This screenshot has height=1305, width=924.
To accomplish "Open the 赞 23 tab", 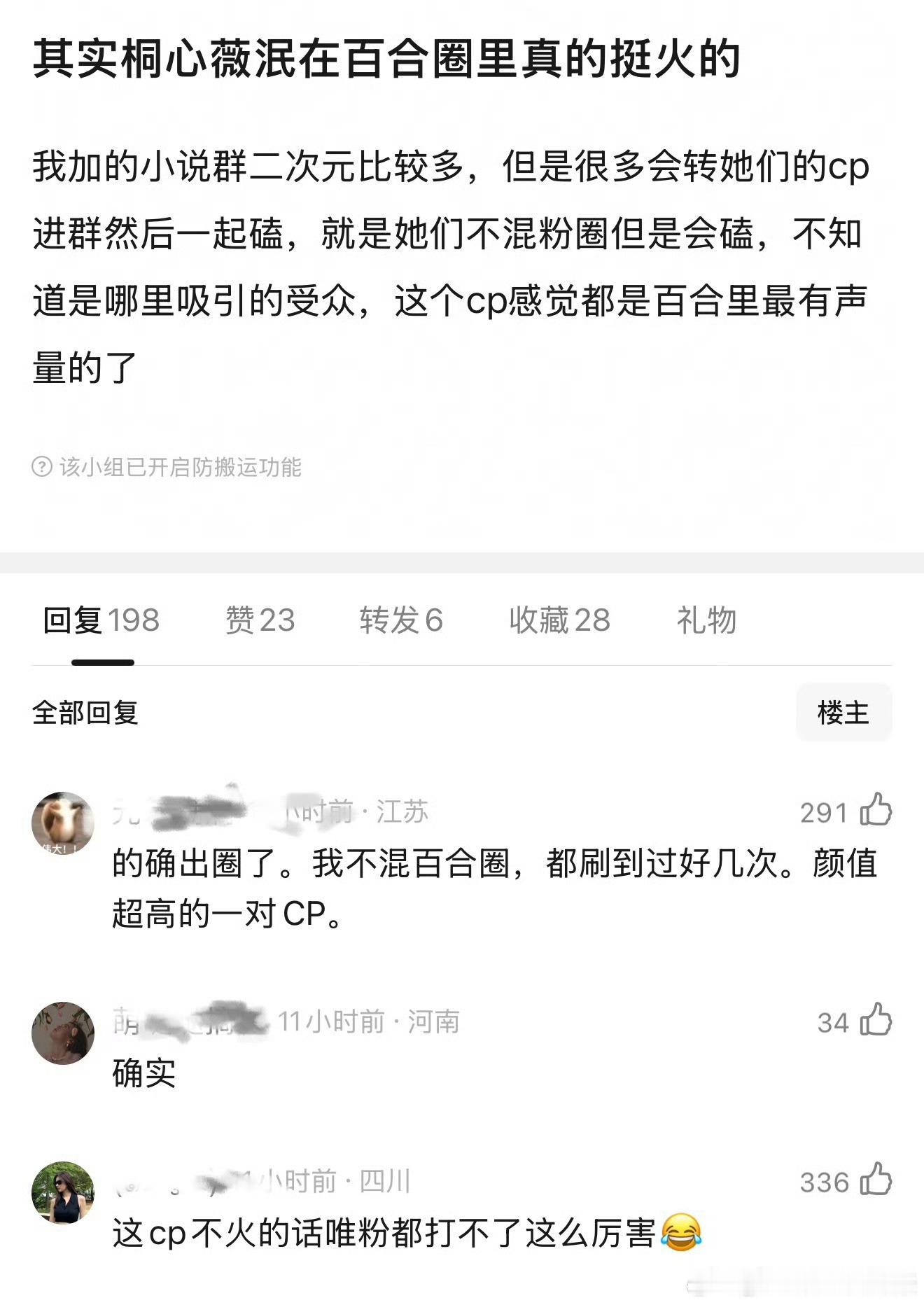I will (x=260, y=621).
